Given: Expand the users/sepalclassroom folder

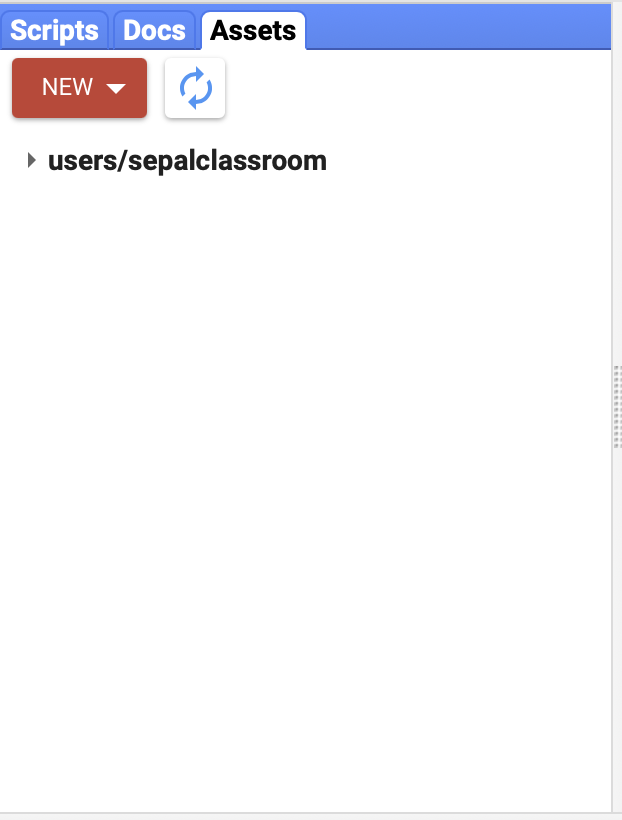Looking at the screenshot, I should point(32,160).
